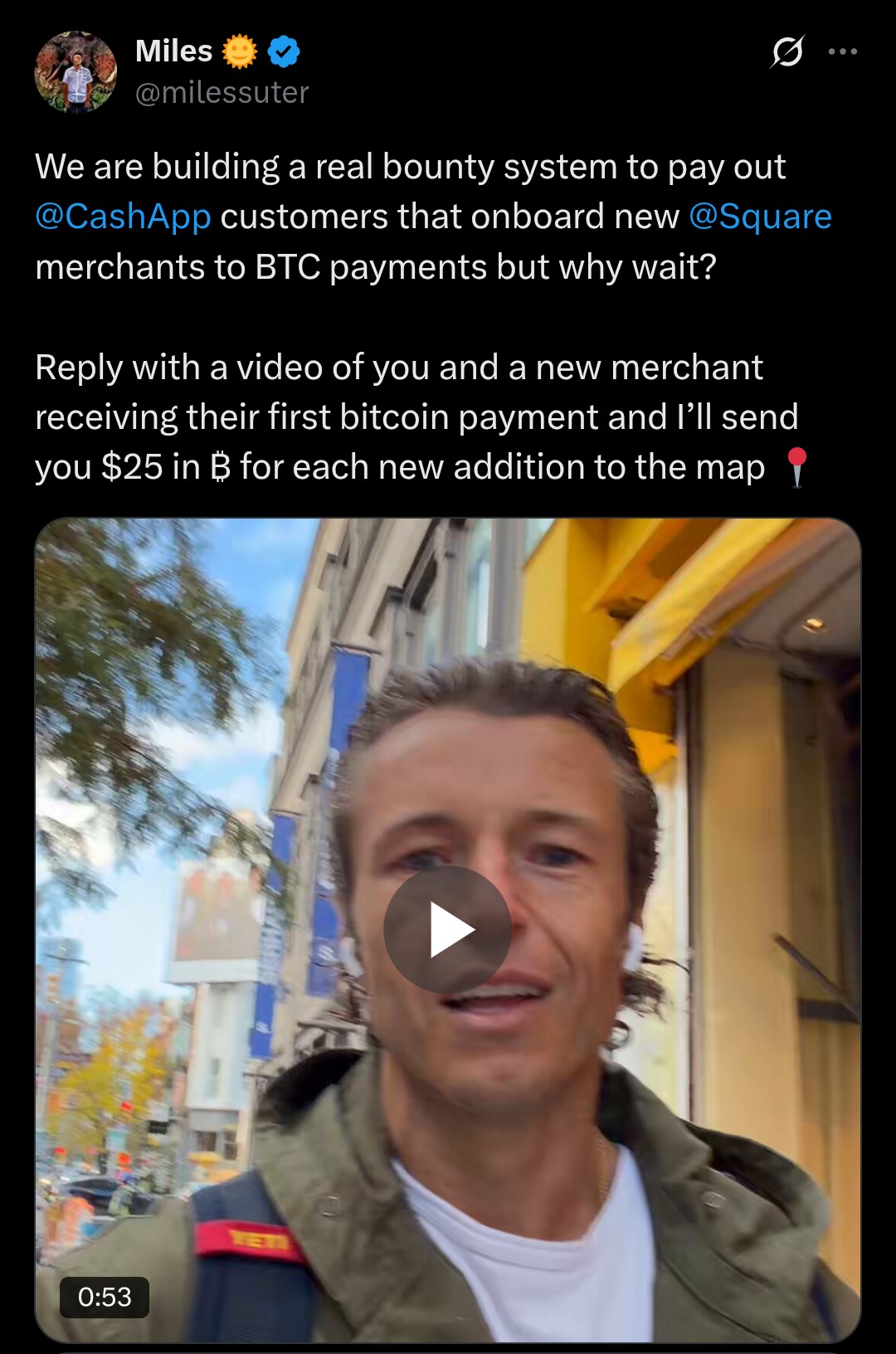Open the post's overflow menu
This screenshot has width=896, height=1354.
click(x=843, y=51)
